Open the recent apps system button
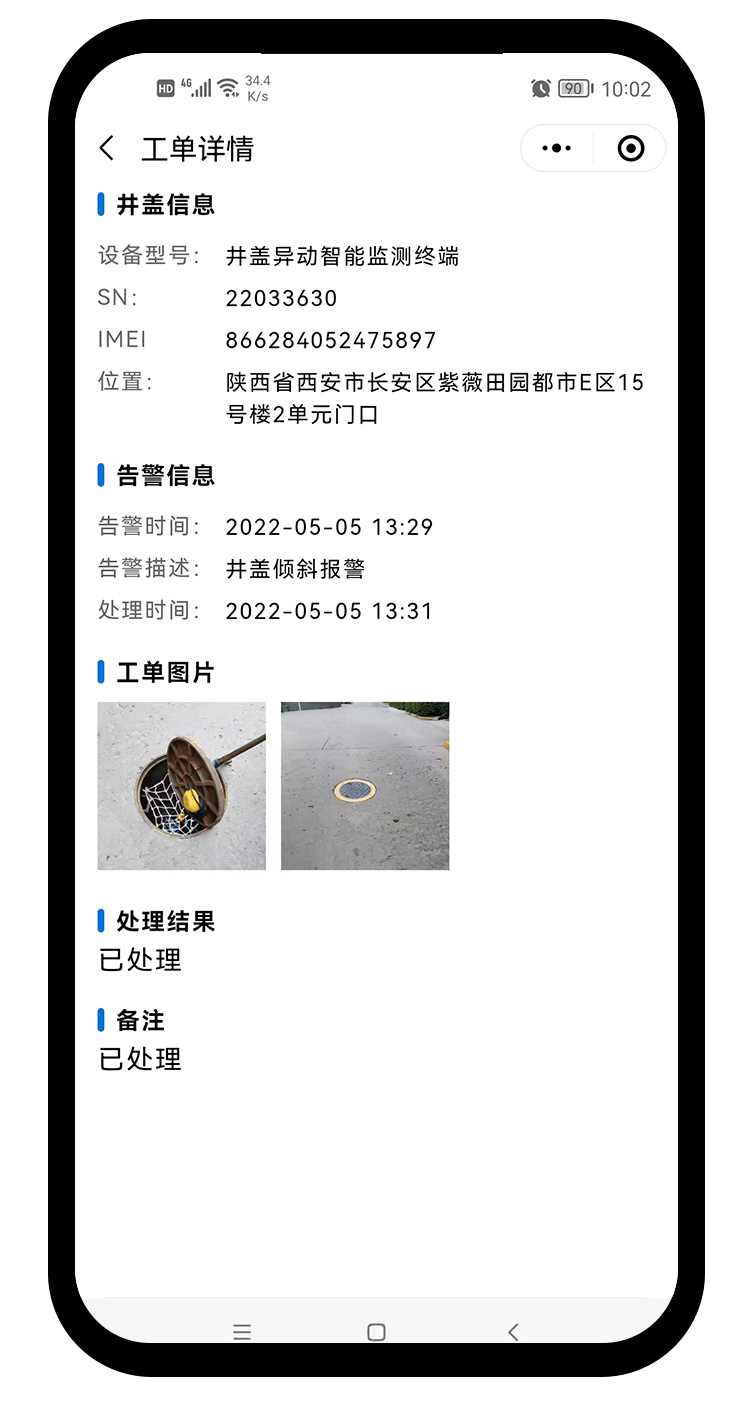The height and width of the screenshot is (1404, 740). (242, 1332)
